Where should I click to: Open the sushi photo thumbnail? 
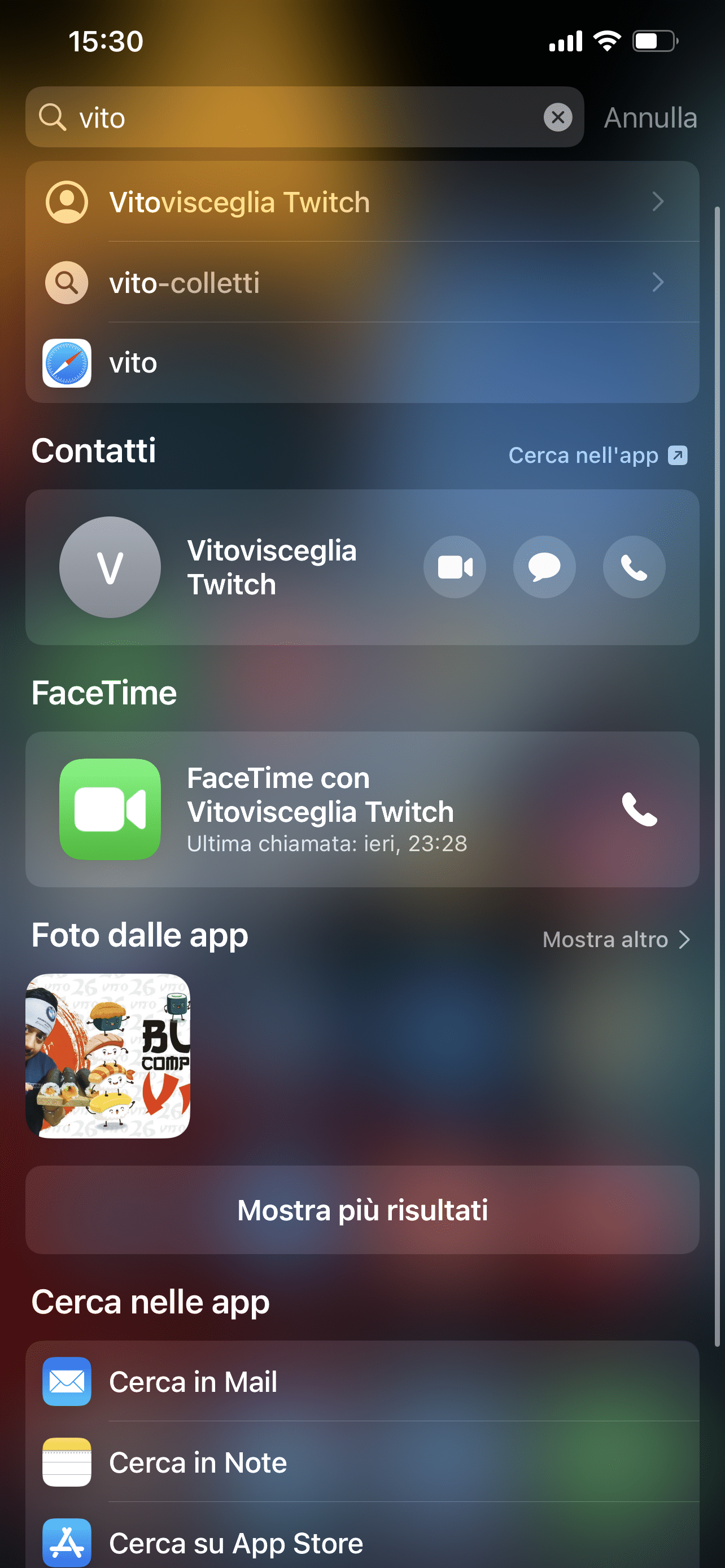click(x=108, y=1056)
